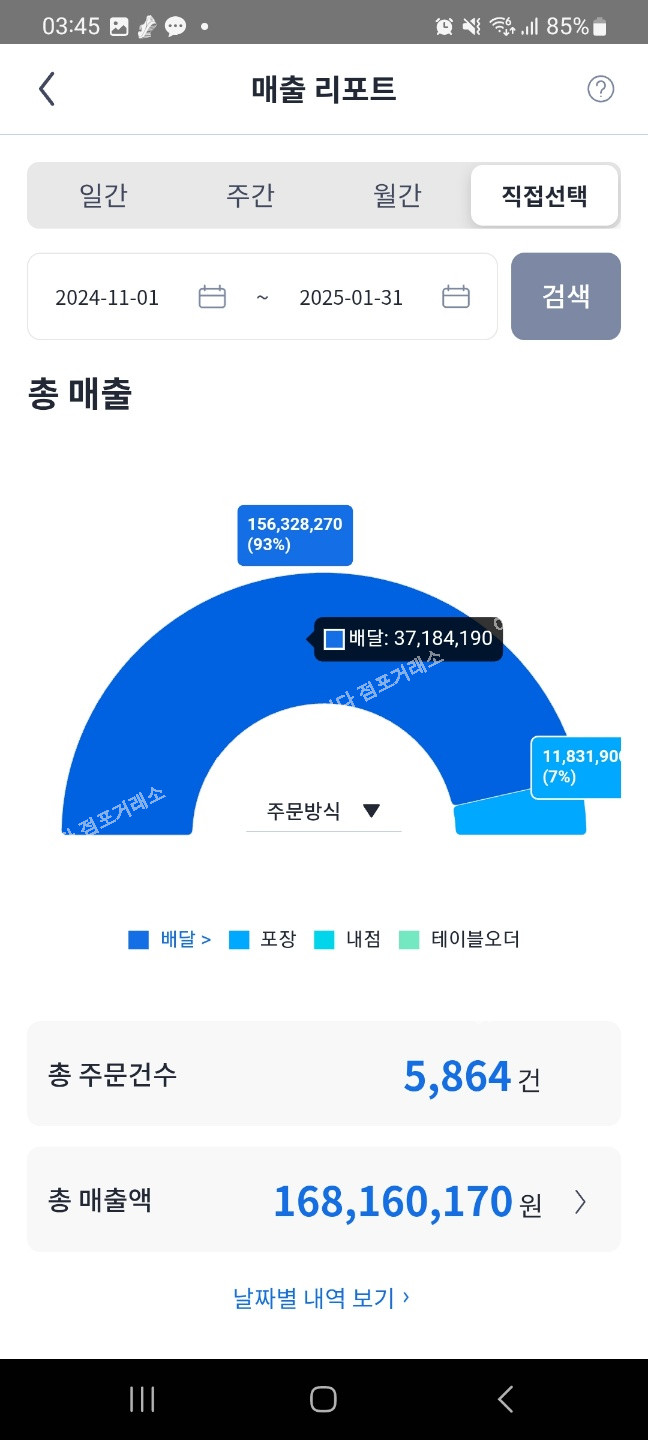Viewport: 648px width, 1440px height.
Task: Expand the 주문방식 dropdown
Action: coord(324,811)
